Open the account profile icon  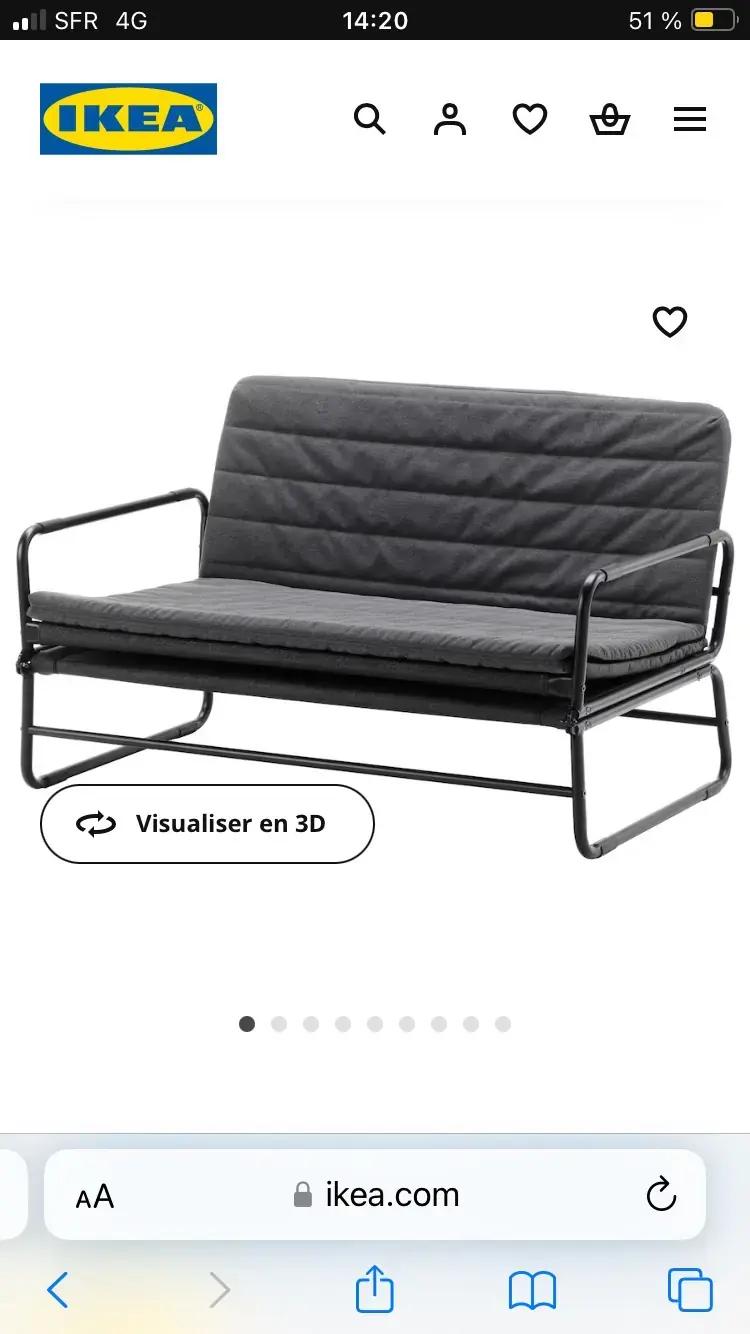450,120
